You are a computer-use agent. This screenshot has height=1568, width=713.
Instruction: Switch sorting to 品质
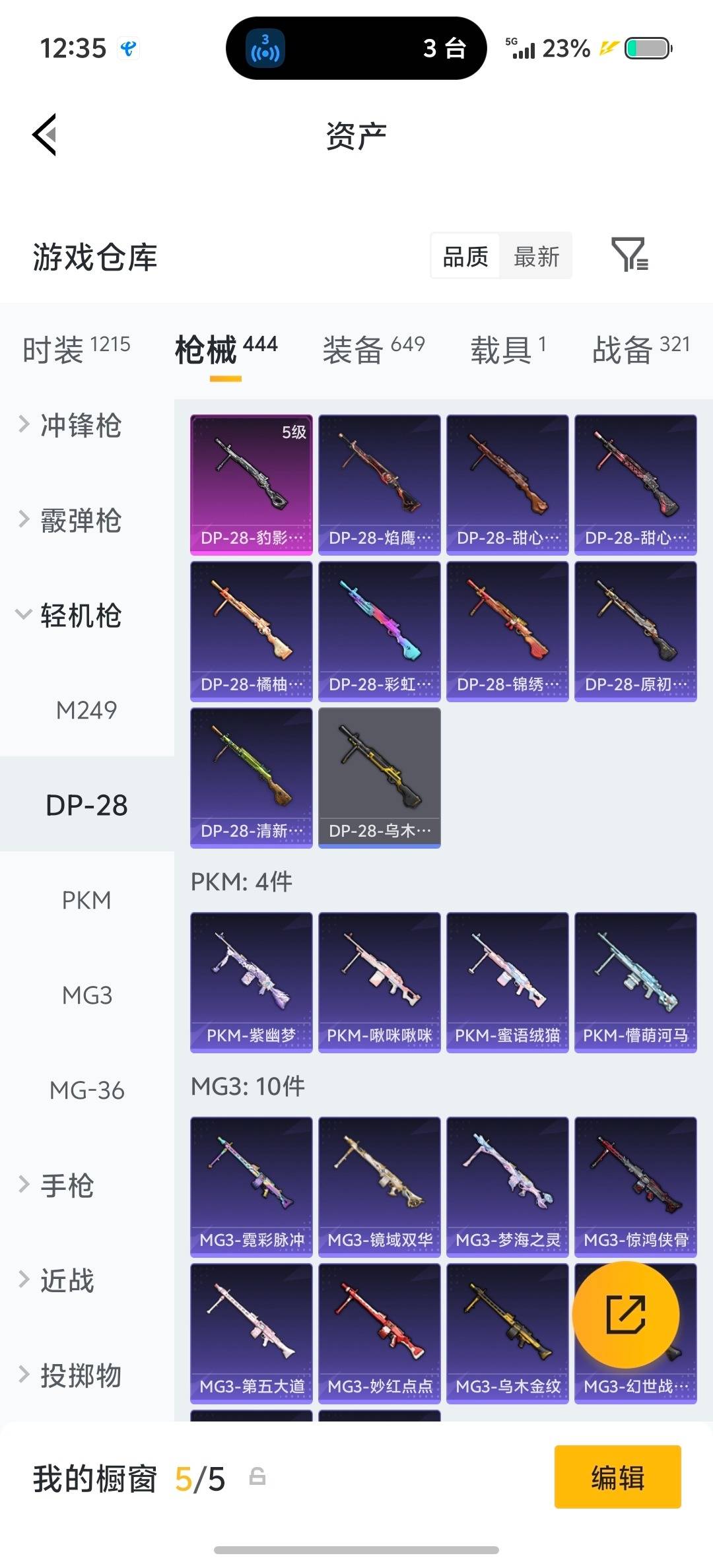(464, 256)
